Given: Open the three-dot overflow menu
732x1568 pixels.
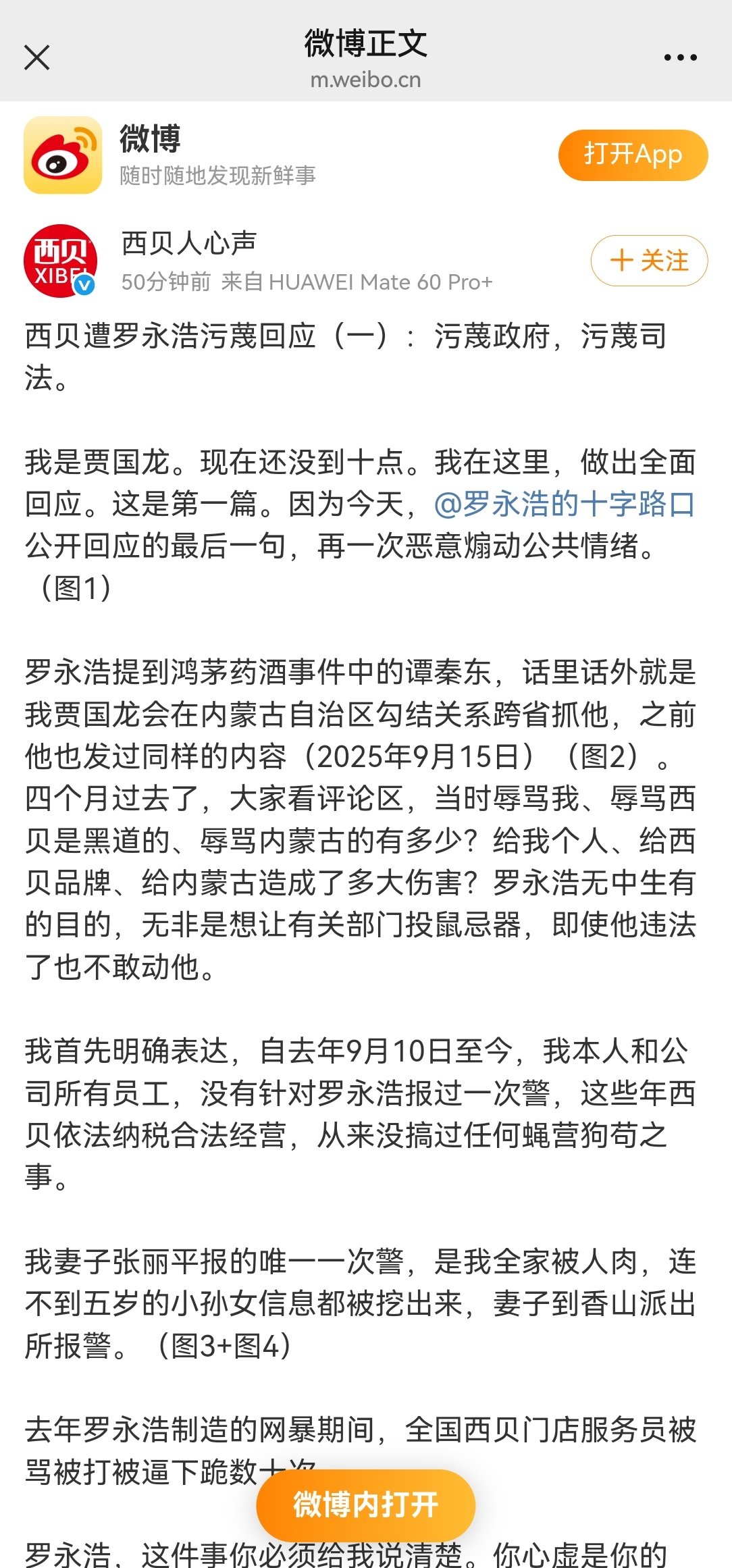Looking at the screenshot, I should click(680, 58).
